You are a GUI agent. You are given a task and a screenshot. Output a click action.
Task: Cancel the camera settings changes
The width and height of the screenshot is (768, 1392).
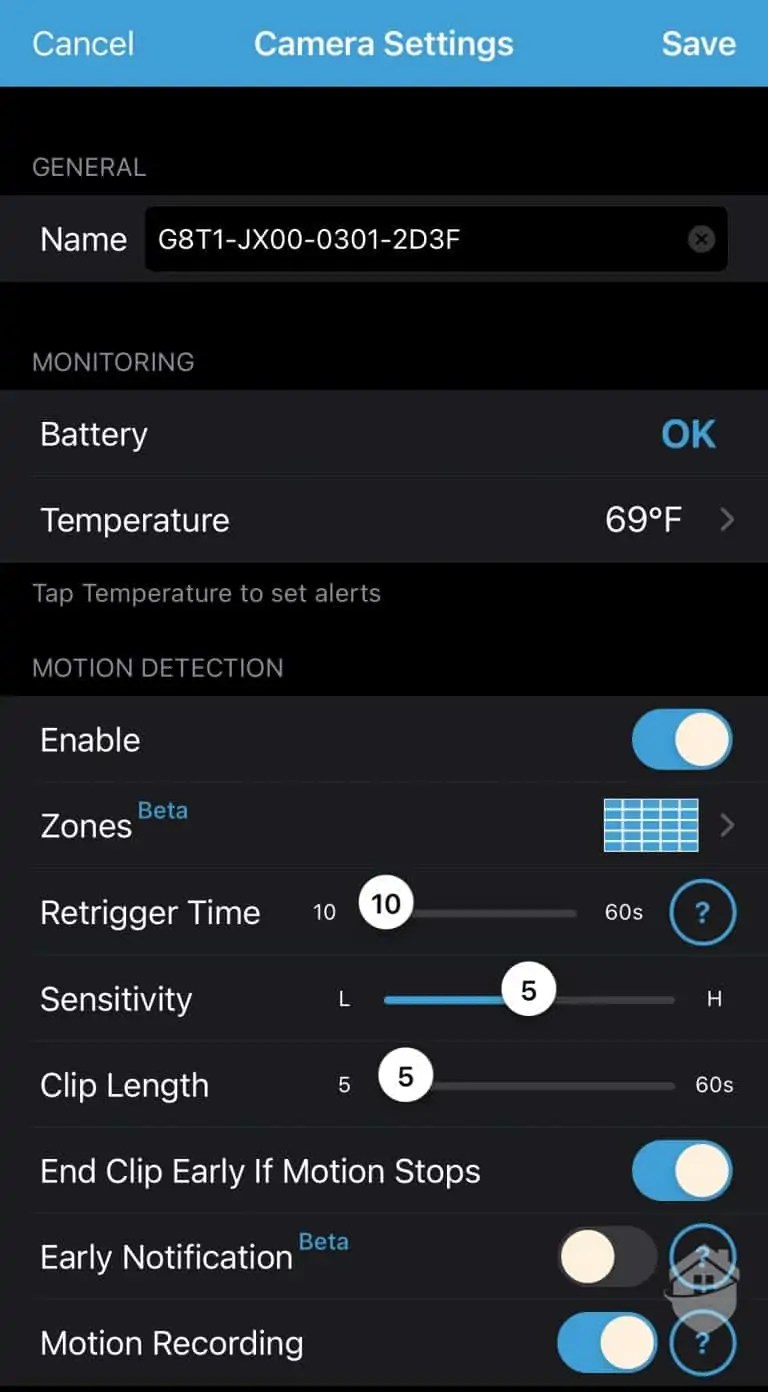[x=83, y=44]
